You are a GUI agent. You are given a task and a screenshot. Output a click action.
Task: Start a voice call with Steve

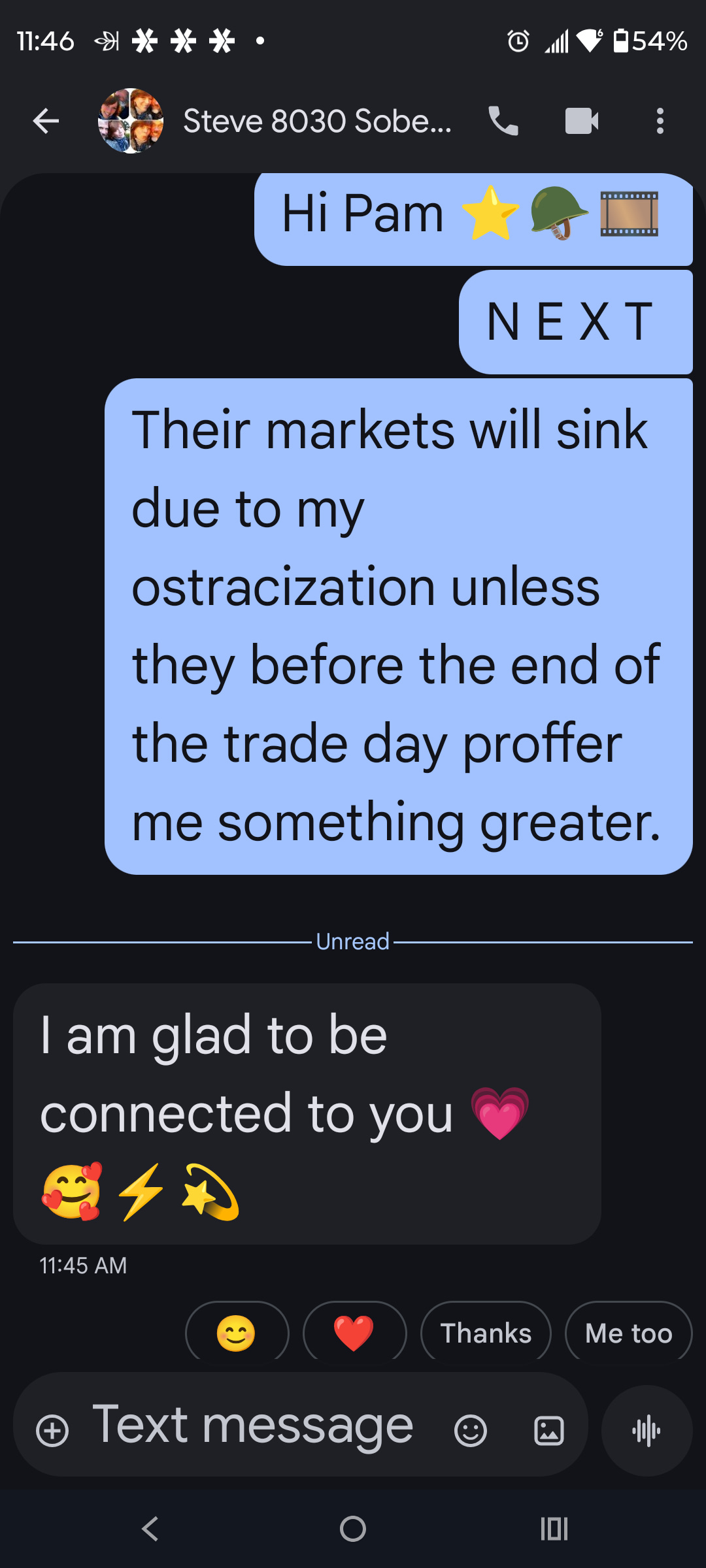tap(503, 121)
